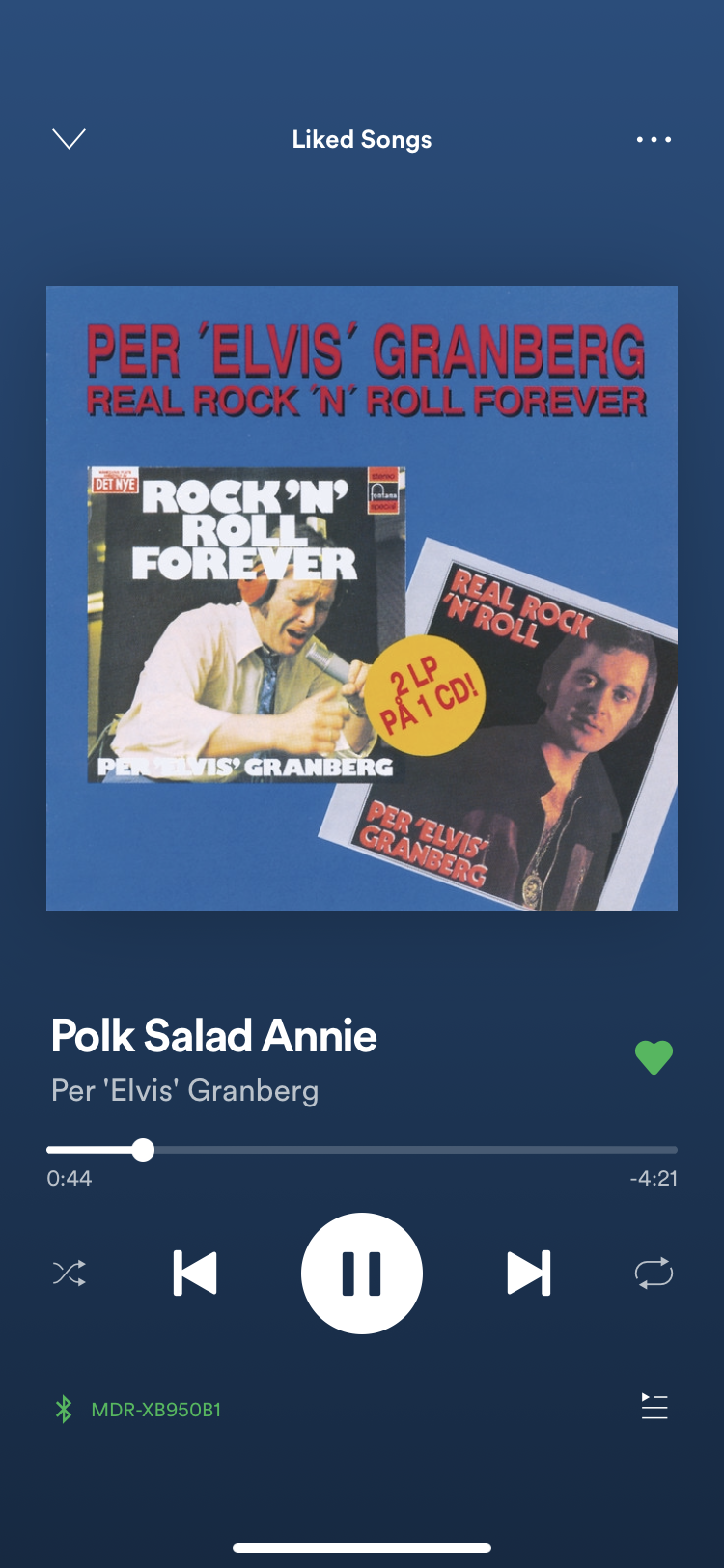The width and height of the screenshot is (724, 1568).
Task: Tap the song progress bar to seek
Action: pos(362,1150)
